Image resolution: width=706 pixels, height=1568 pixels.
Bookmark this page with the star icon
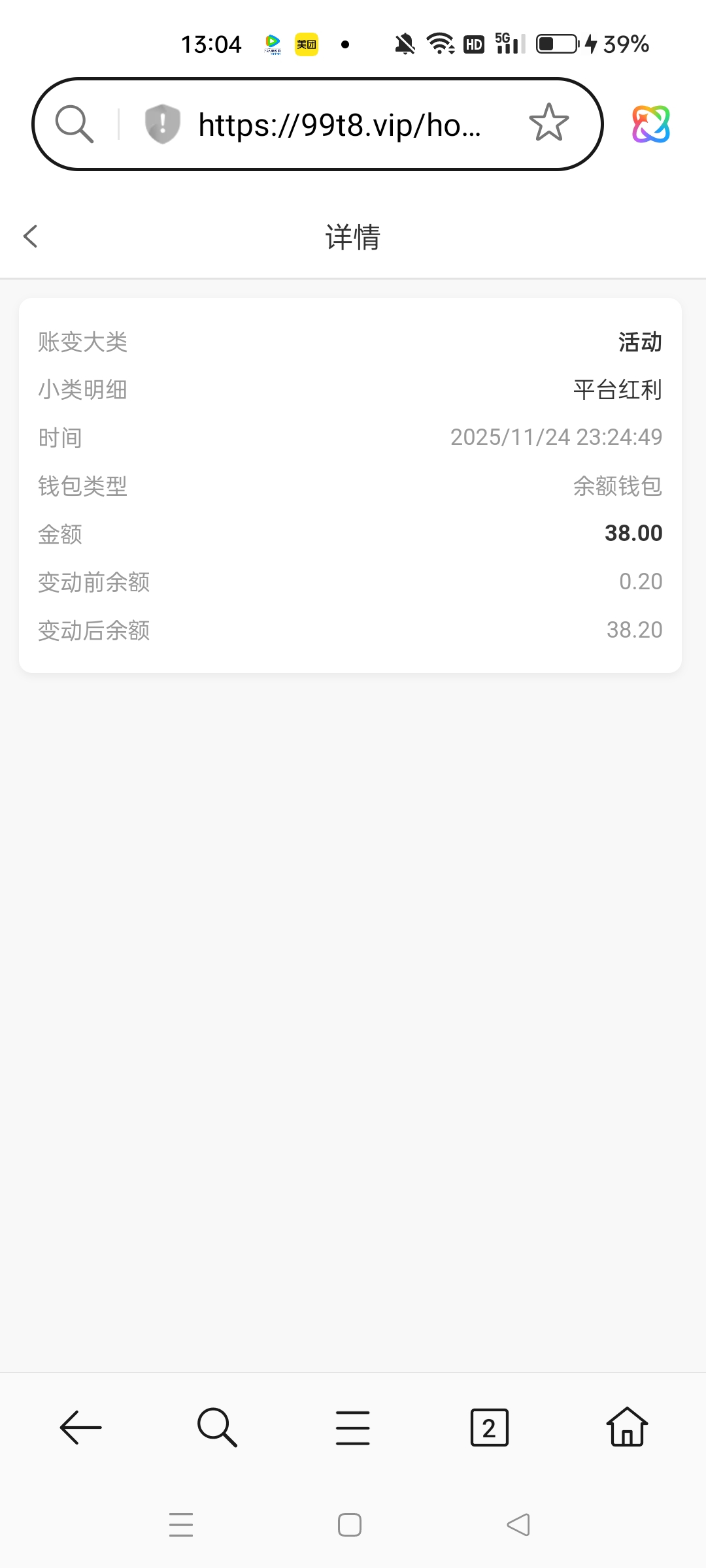pos(548,123)
